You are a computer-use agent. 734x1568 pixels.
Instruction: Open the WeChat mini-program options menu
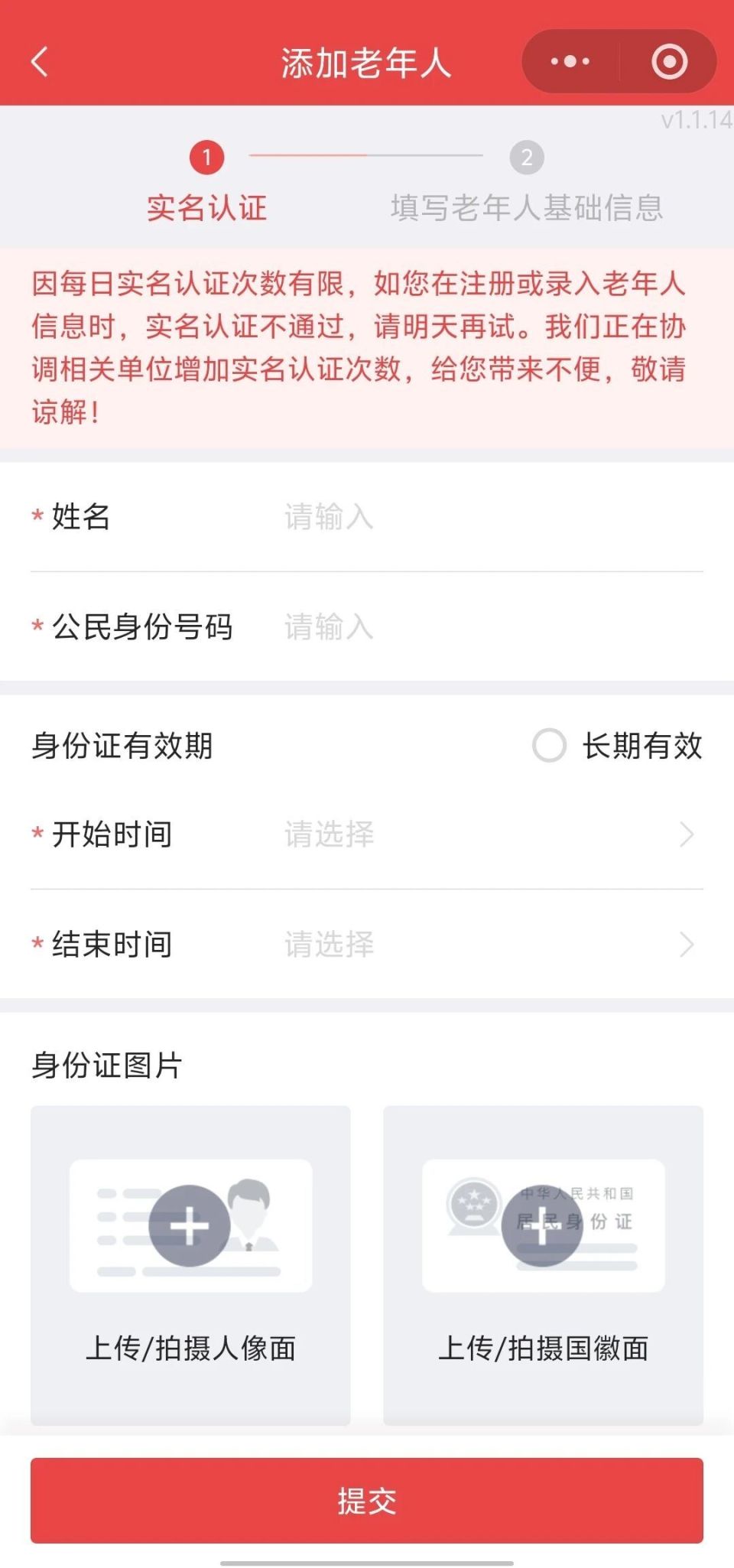click(x=570, y=60)
